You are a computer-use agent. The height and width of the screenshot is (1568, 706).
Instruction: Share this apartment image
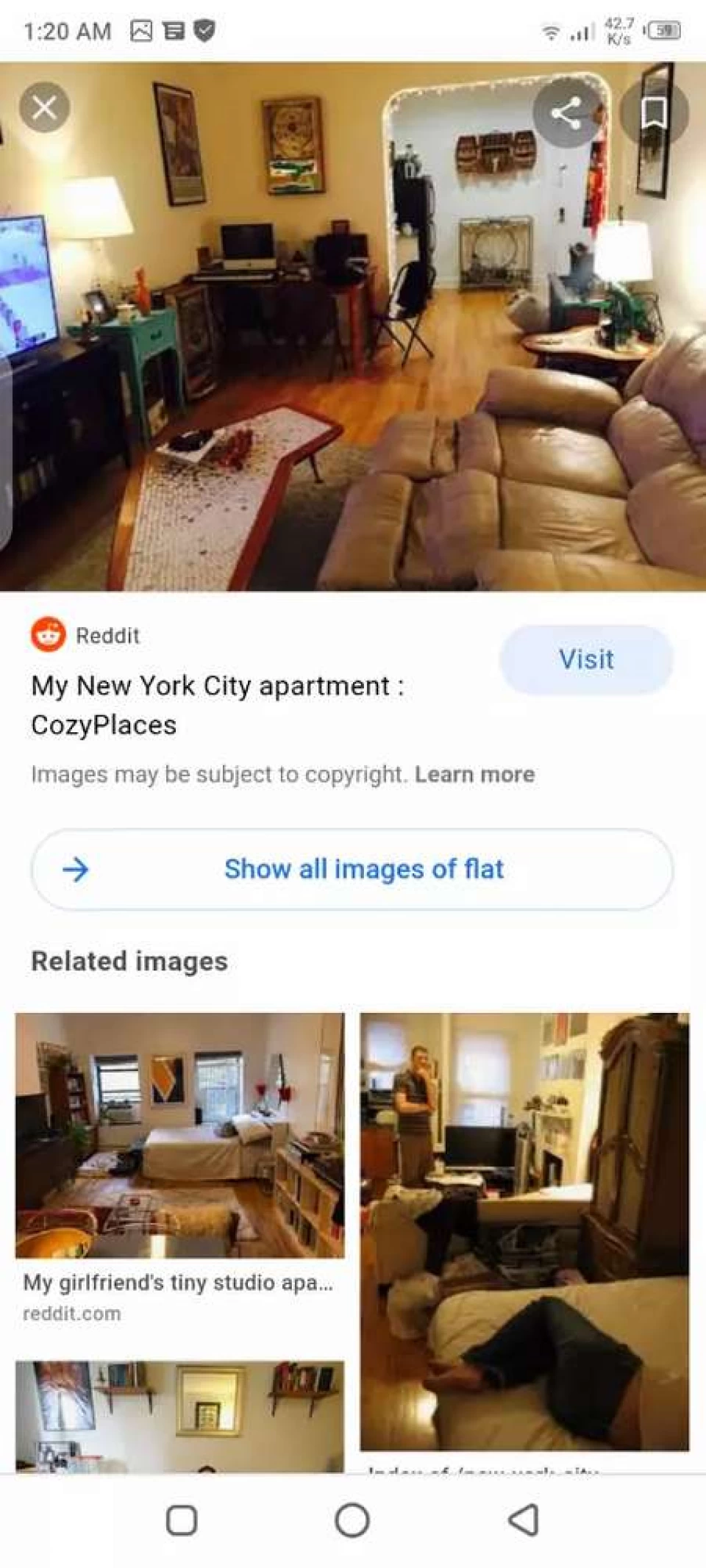point(566,113)
